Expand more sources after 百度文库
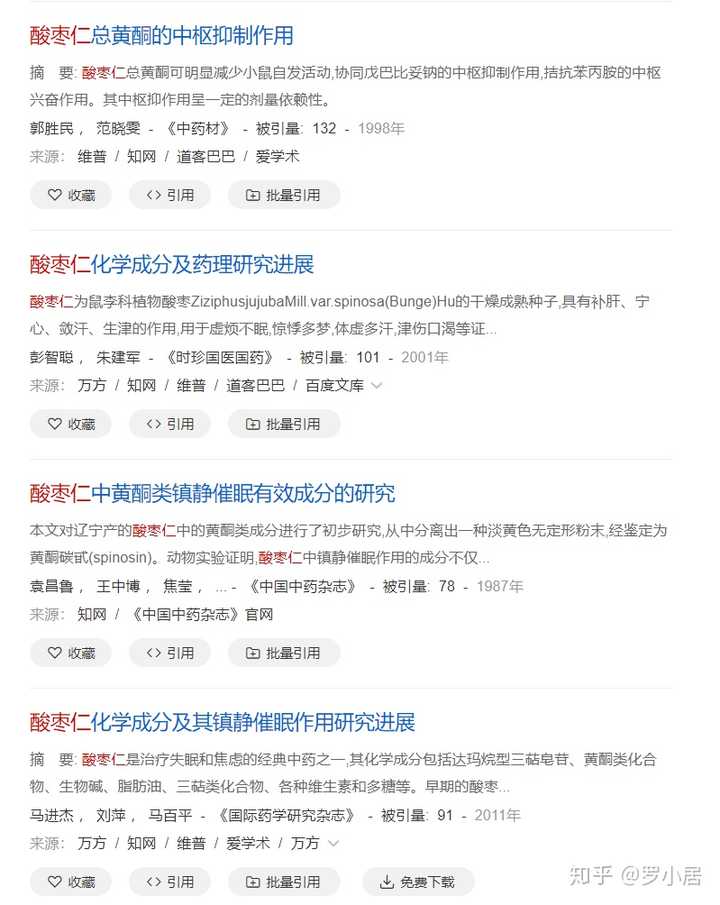The width and height of the screenshot is (720, 905). click(x=377, y=385)
